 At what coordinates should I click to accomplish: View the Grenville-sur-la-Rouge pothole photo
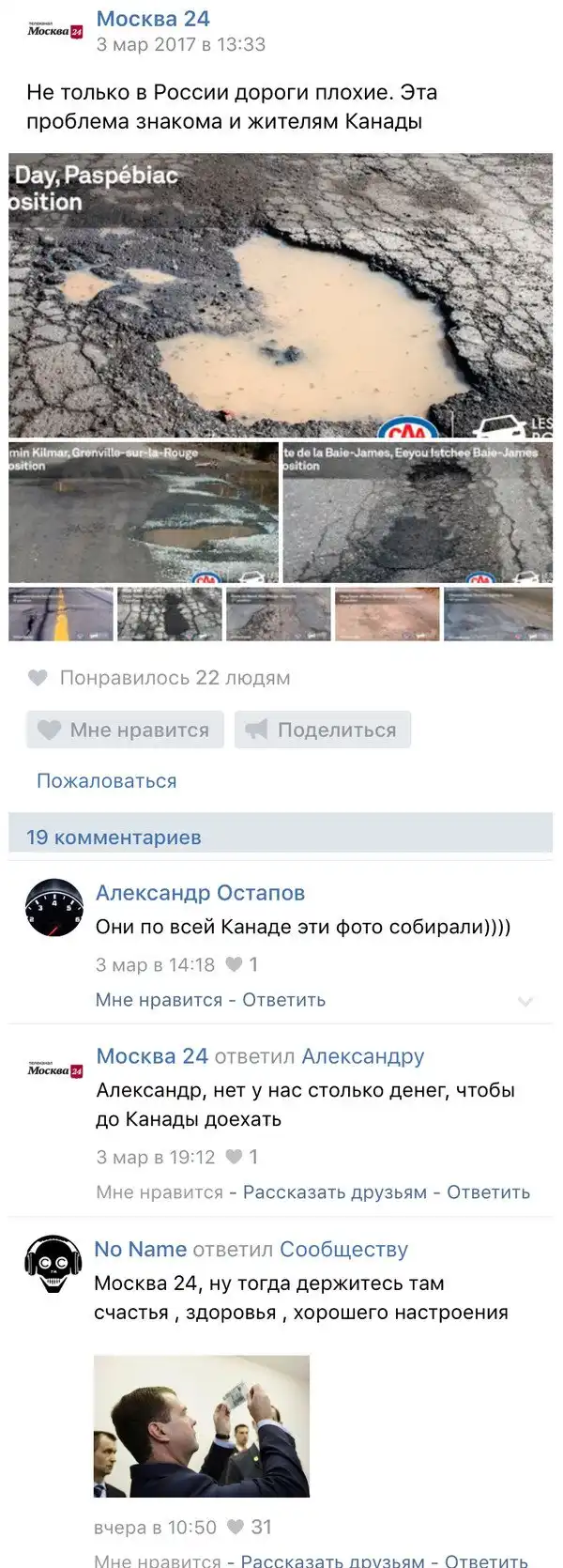144,513
